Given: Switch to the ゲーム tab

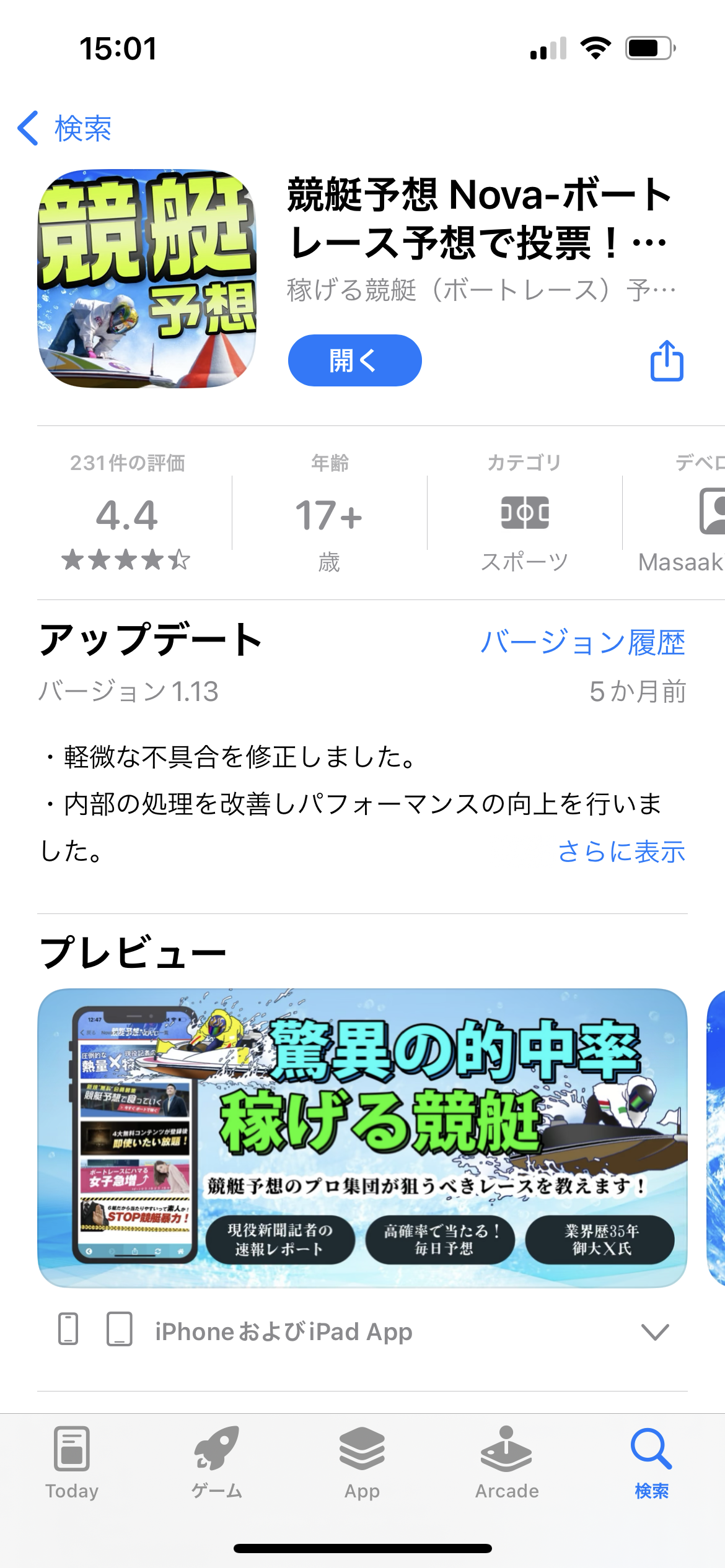Looking at the screenshot, I should tap(217, 1463).
